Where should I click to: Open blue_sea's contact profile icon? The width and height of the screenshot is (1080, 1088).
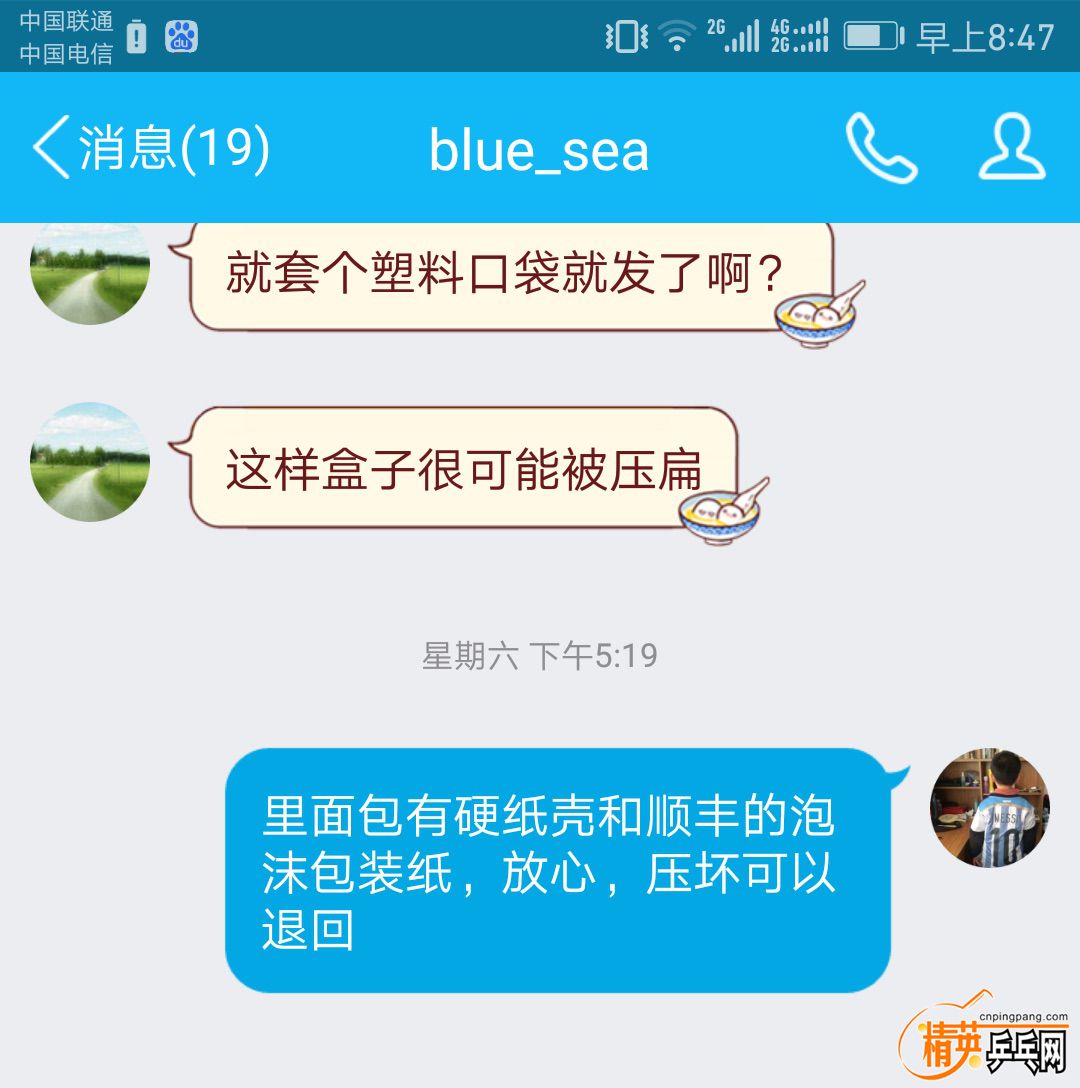[1011, 148]
